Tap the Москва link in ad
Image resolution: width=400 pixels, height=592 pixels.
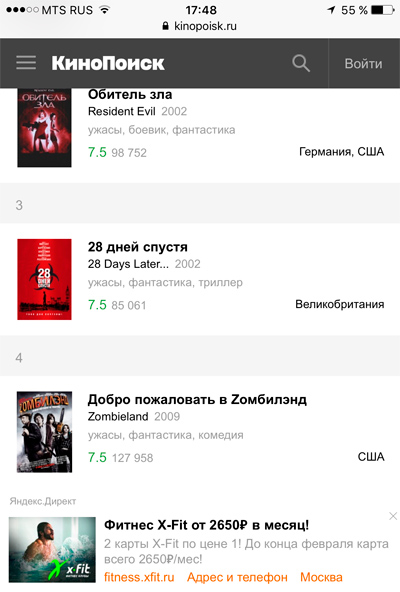pos(321,577)
